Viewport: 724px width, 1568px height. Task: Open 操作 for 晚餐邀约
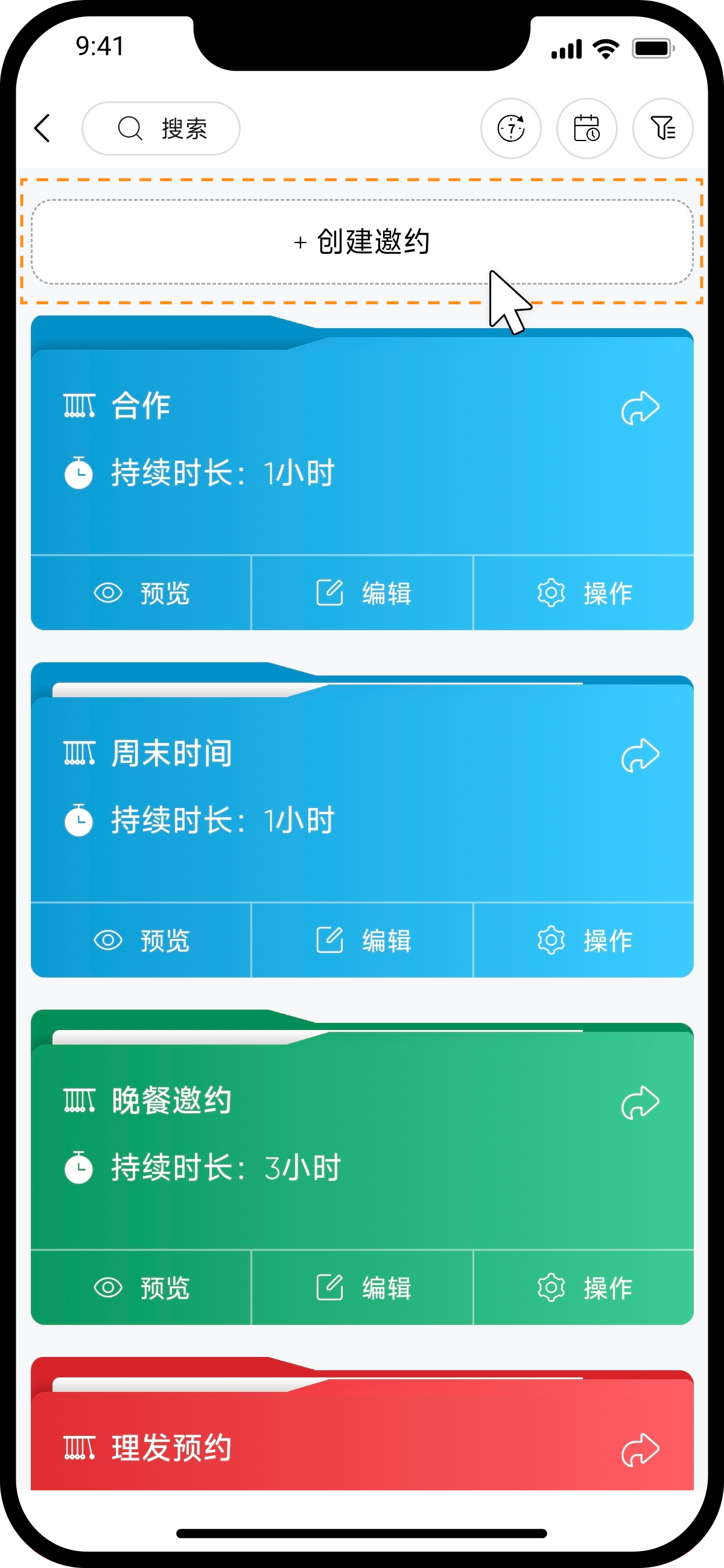tap(585, 1288)
